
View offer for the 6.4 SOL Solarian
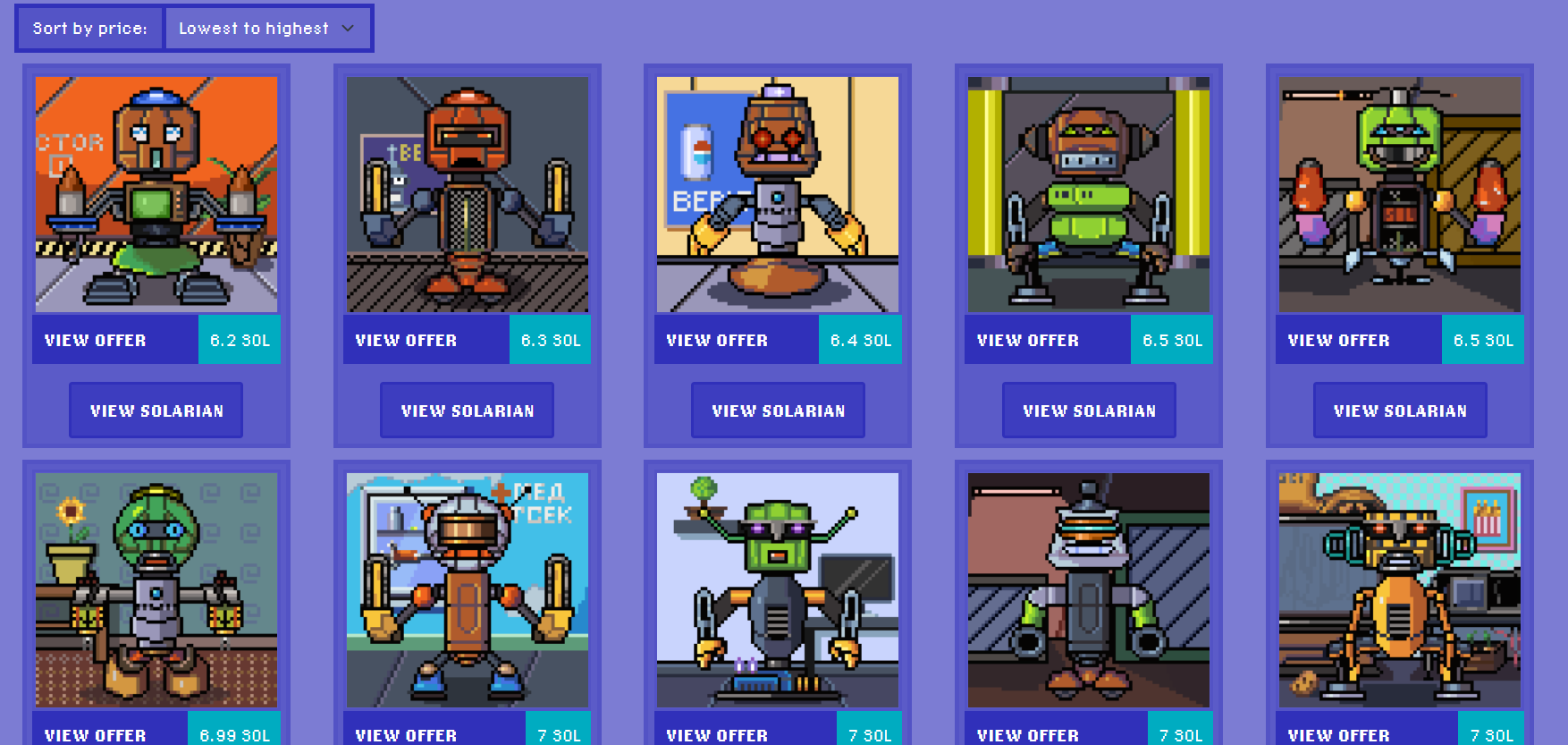[736, 340]
